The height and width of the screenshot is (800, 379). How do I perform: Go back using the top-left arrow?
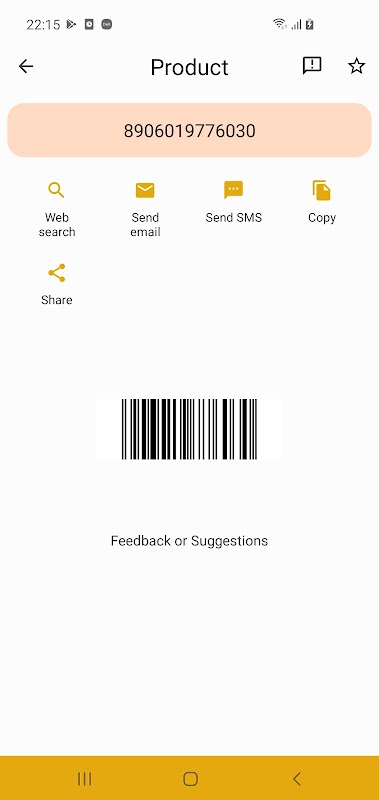[26, 66]
